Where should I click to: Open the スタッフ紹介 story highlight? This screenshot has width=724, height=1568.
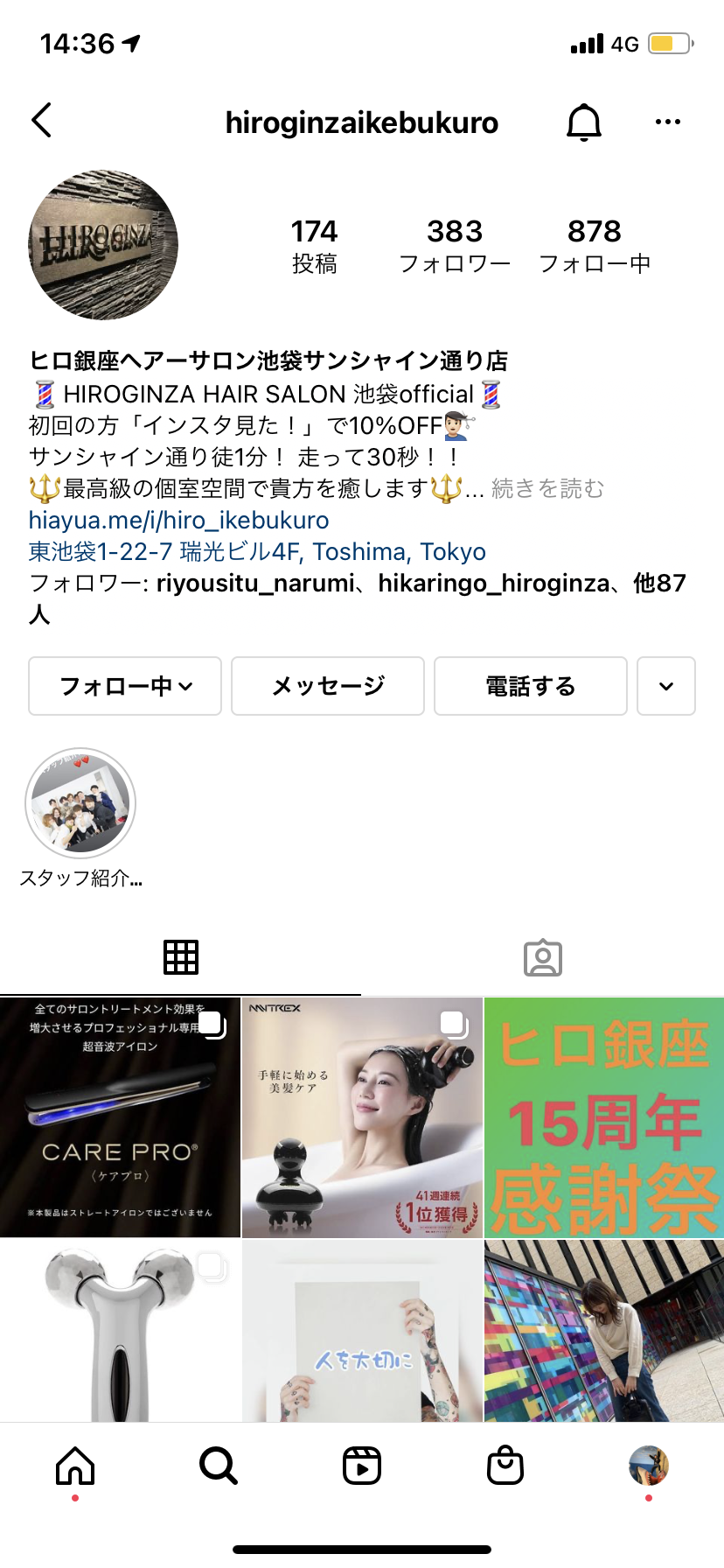(80, 803)
